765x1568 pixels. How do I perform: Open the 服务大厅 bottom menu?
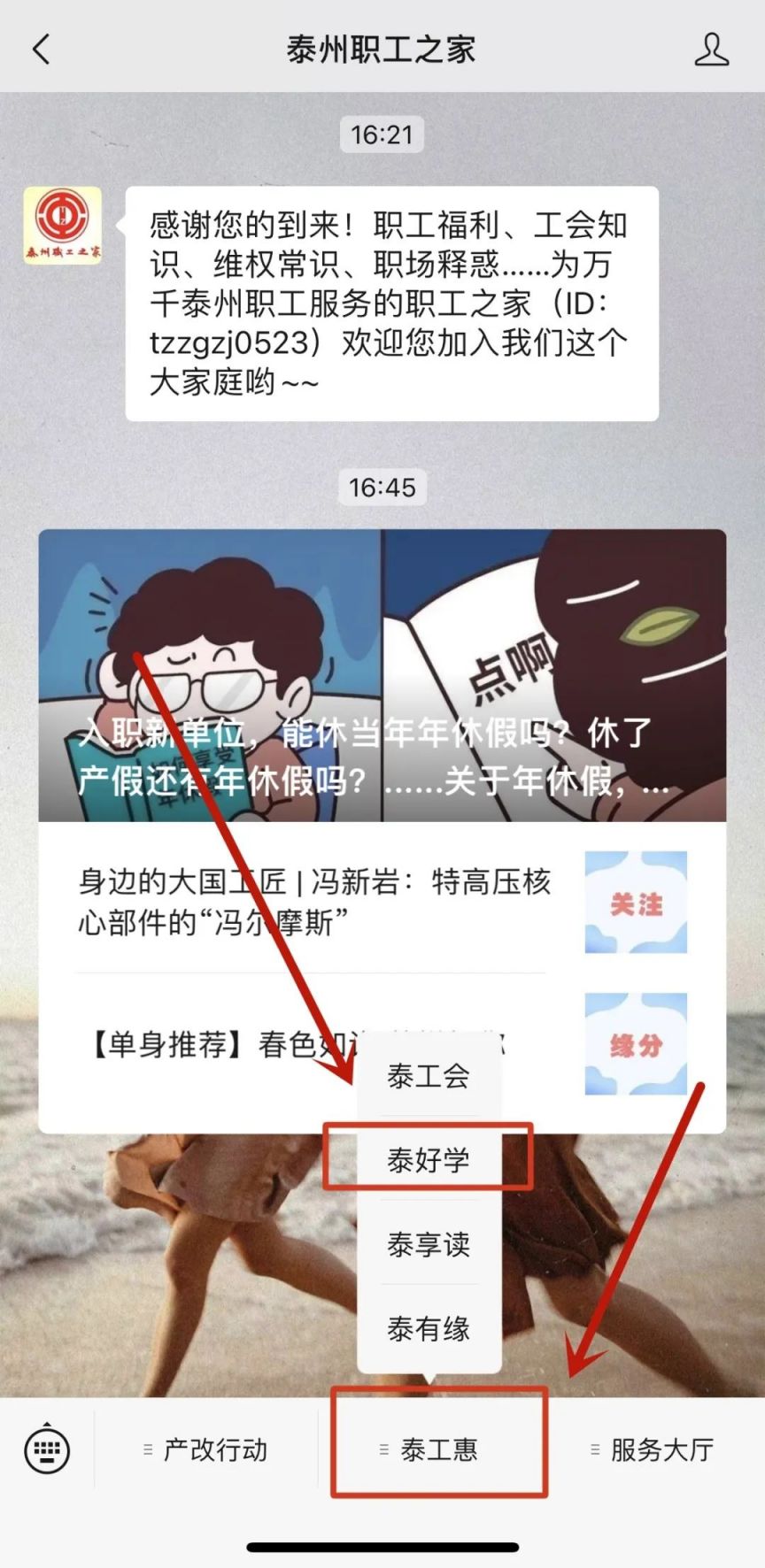pyautogui.click(x=653, y=1449)
